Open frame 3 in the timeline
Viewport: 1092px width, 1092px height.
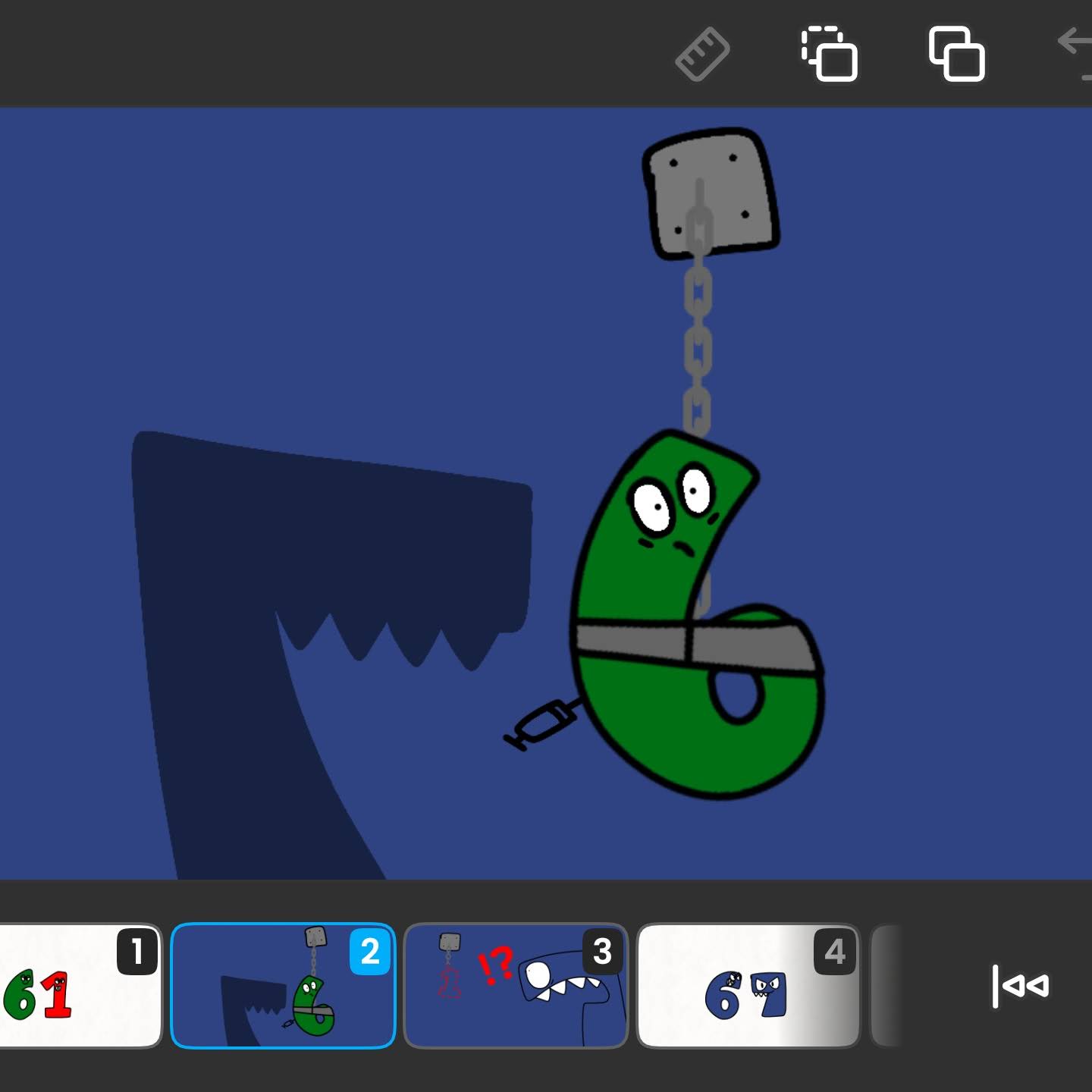[x=516, y=985]
